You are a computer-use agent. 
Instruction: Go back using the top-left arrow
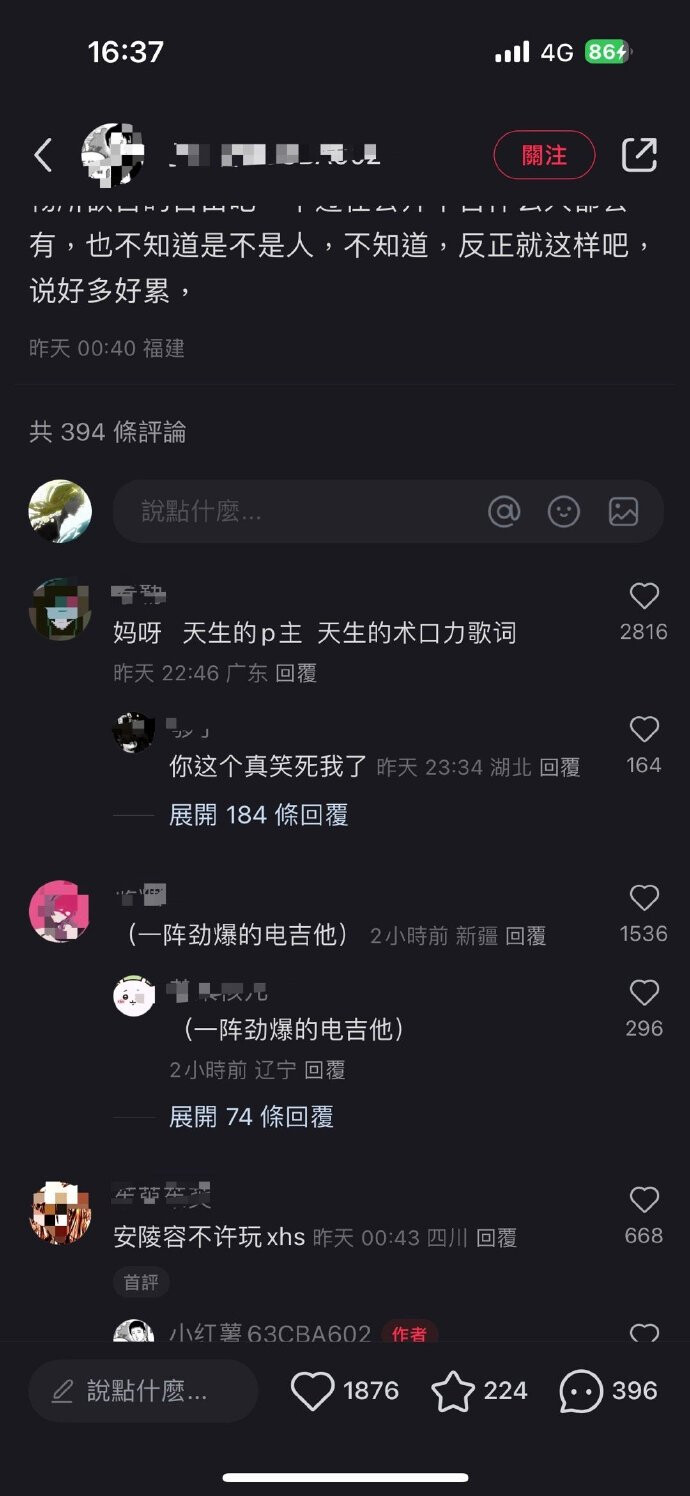[x=43, y=155]
